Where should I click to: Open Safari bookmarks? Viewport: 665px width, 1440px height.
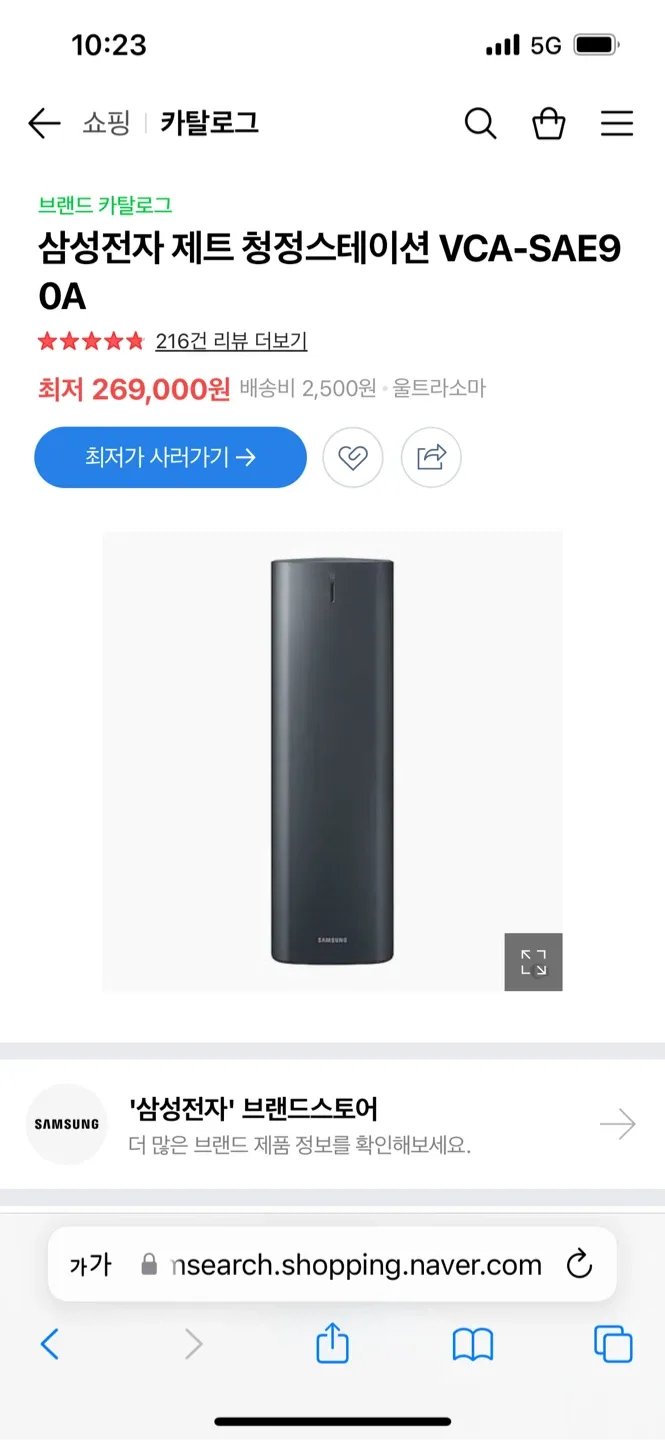(473, 1344)
